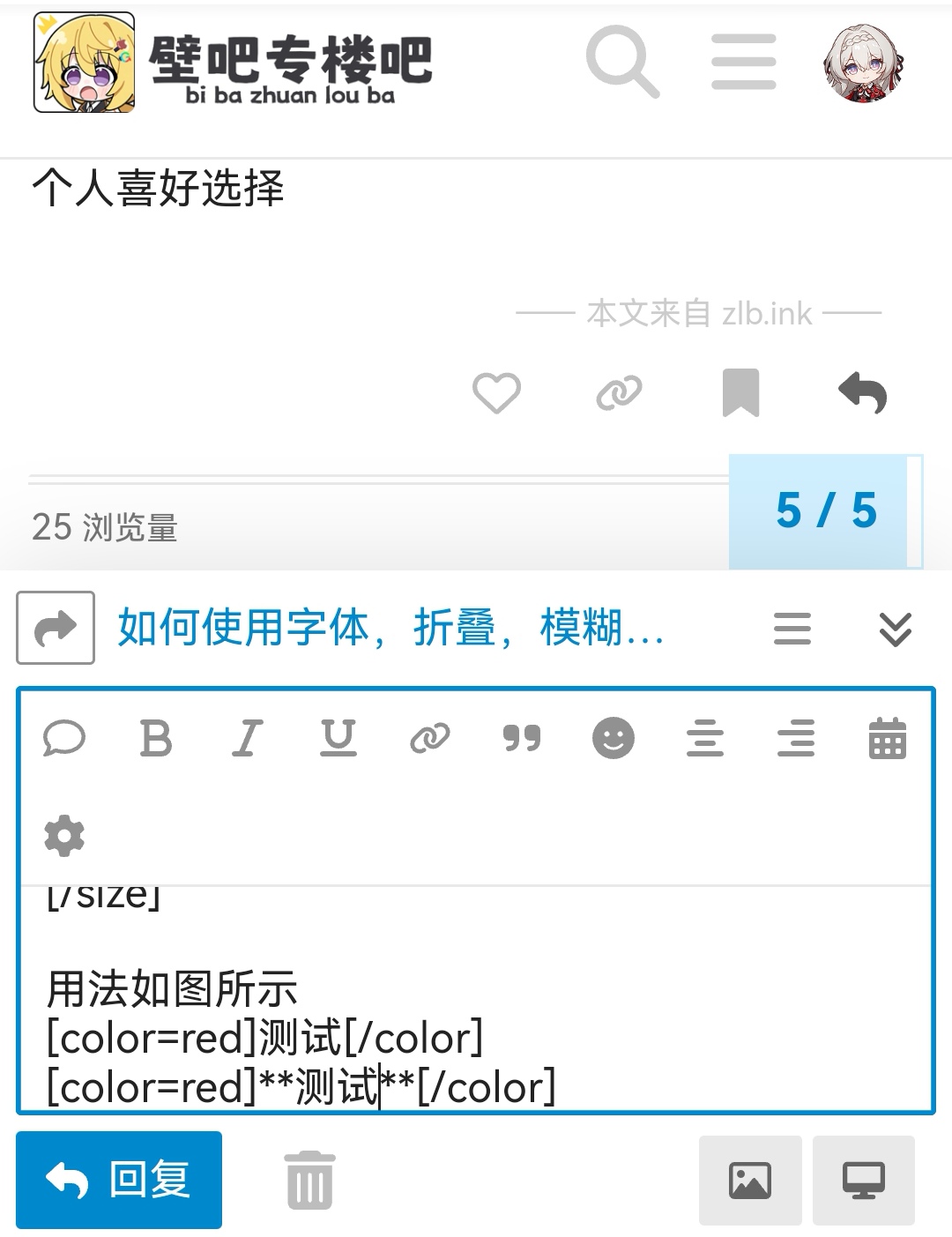Open the hamburger menu in header
This screenshot has width=952, height=1237.
[743, 62]
